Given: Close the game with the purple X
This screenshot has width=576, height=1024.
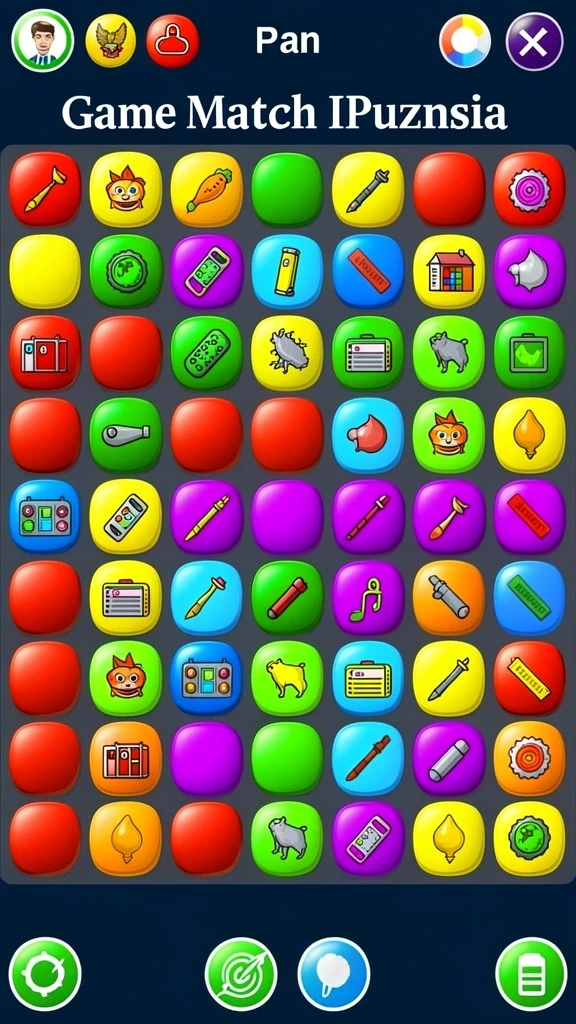Looking at the screenshot, I should [534, 40].
